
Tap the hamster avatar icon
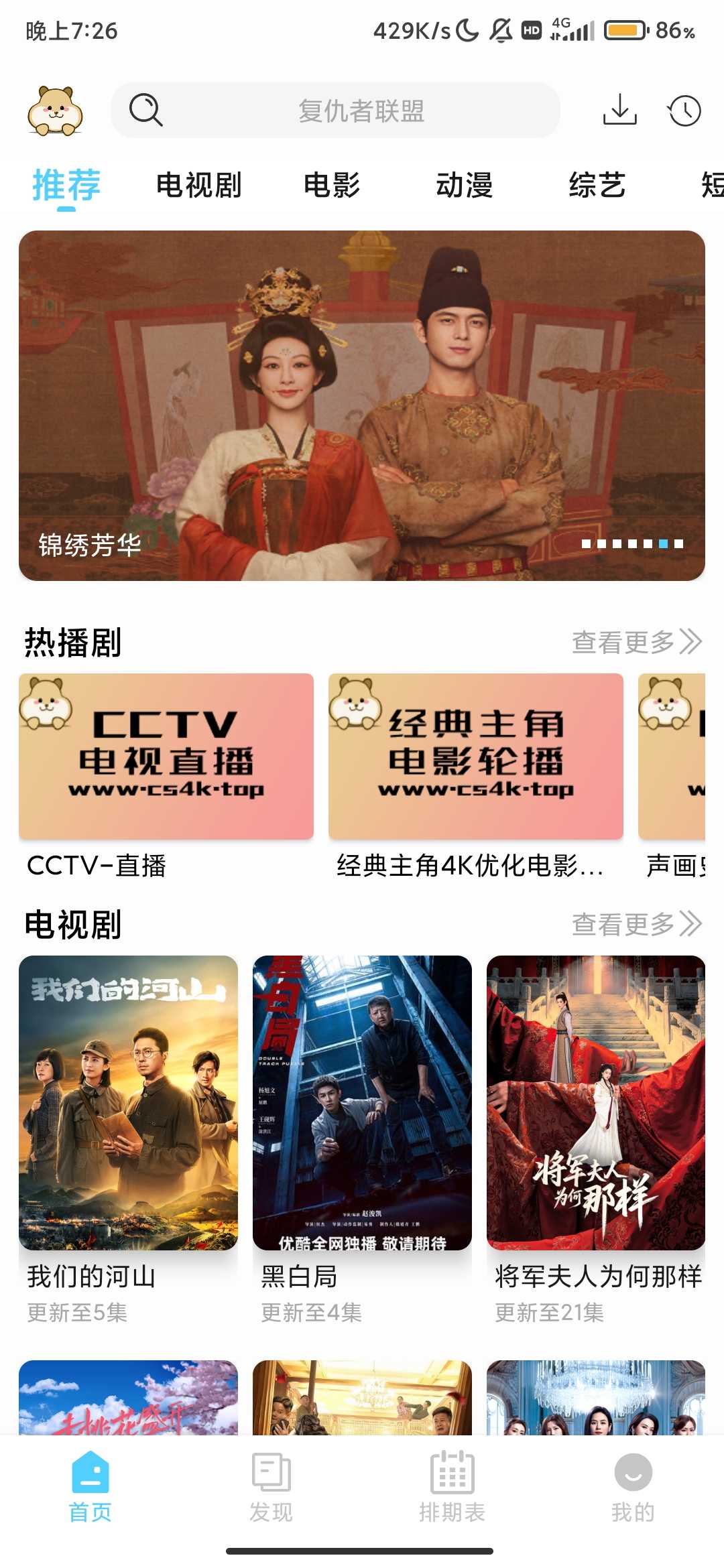click(55, 111)
